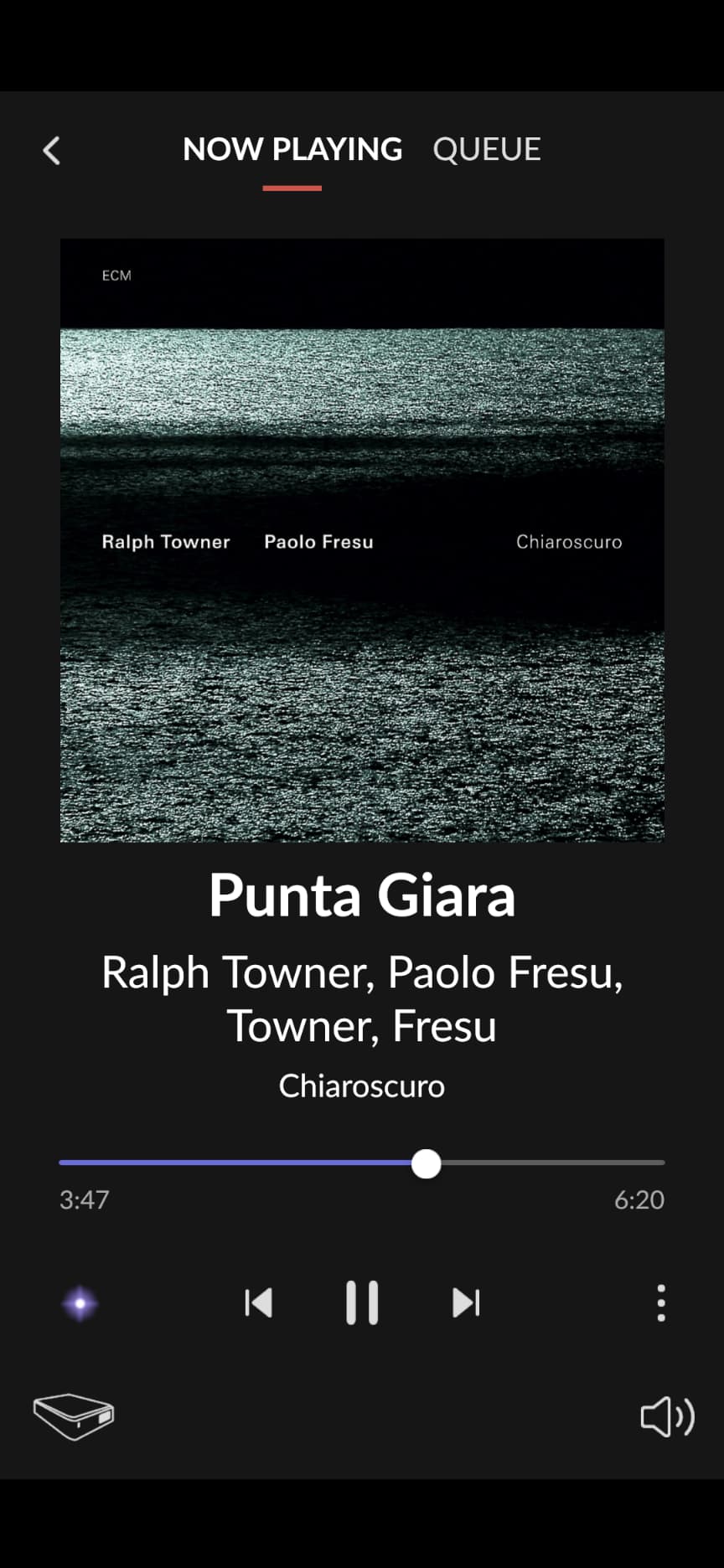Go to the previous track

tap(258, 1302)
